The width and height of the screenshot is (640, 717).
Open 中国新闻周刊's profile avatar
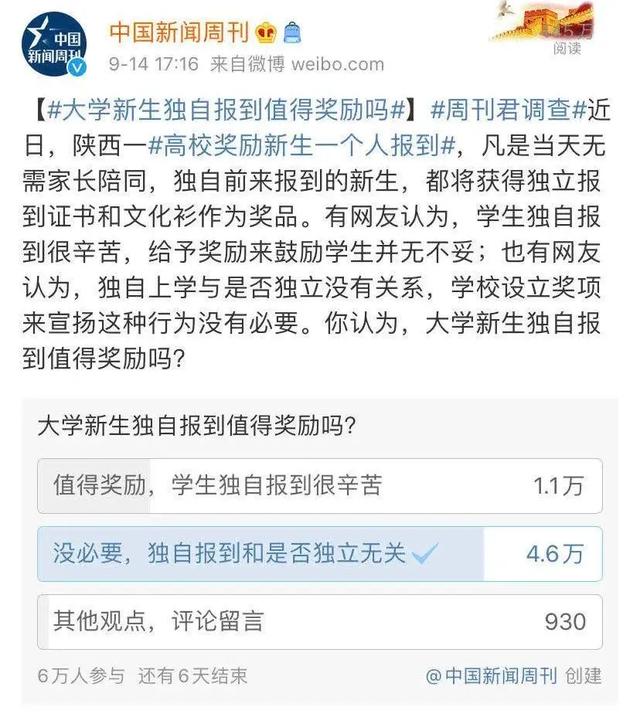(56, 45)
